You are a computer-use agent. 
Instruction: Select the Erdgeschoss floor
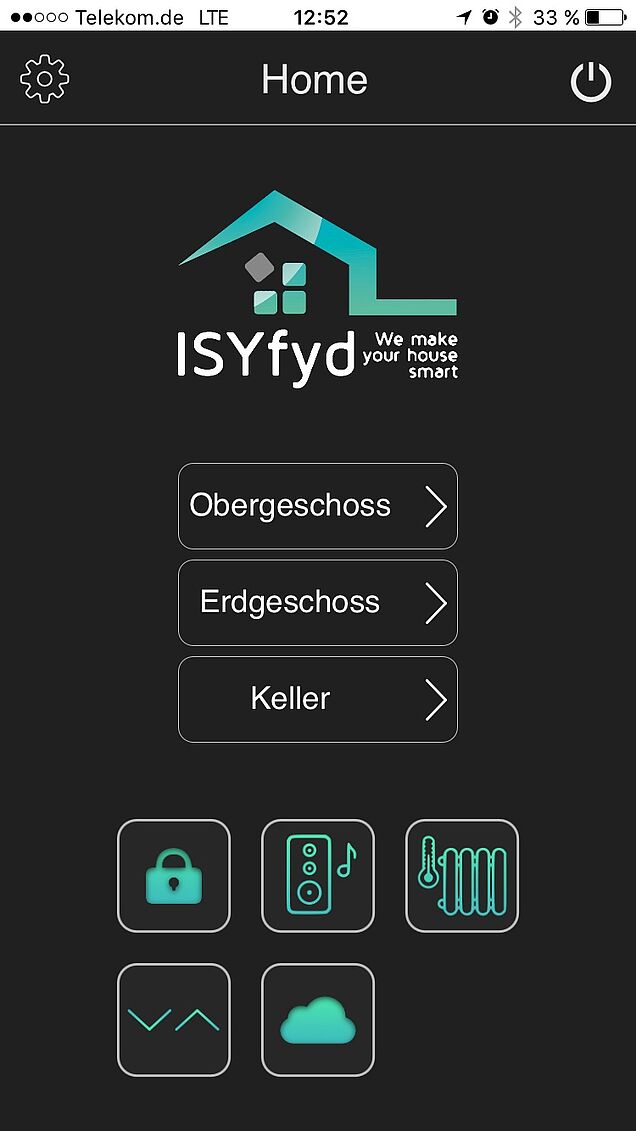[x=318, y=603]
